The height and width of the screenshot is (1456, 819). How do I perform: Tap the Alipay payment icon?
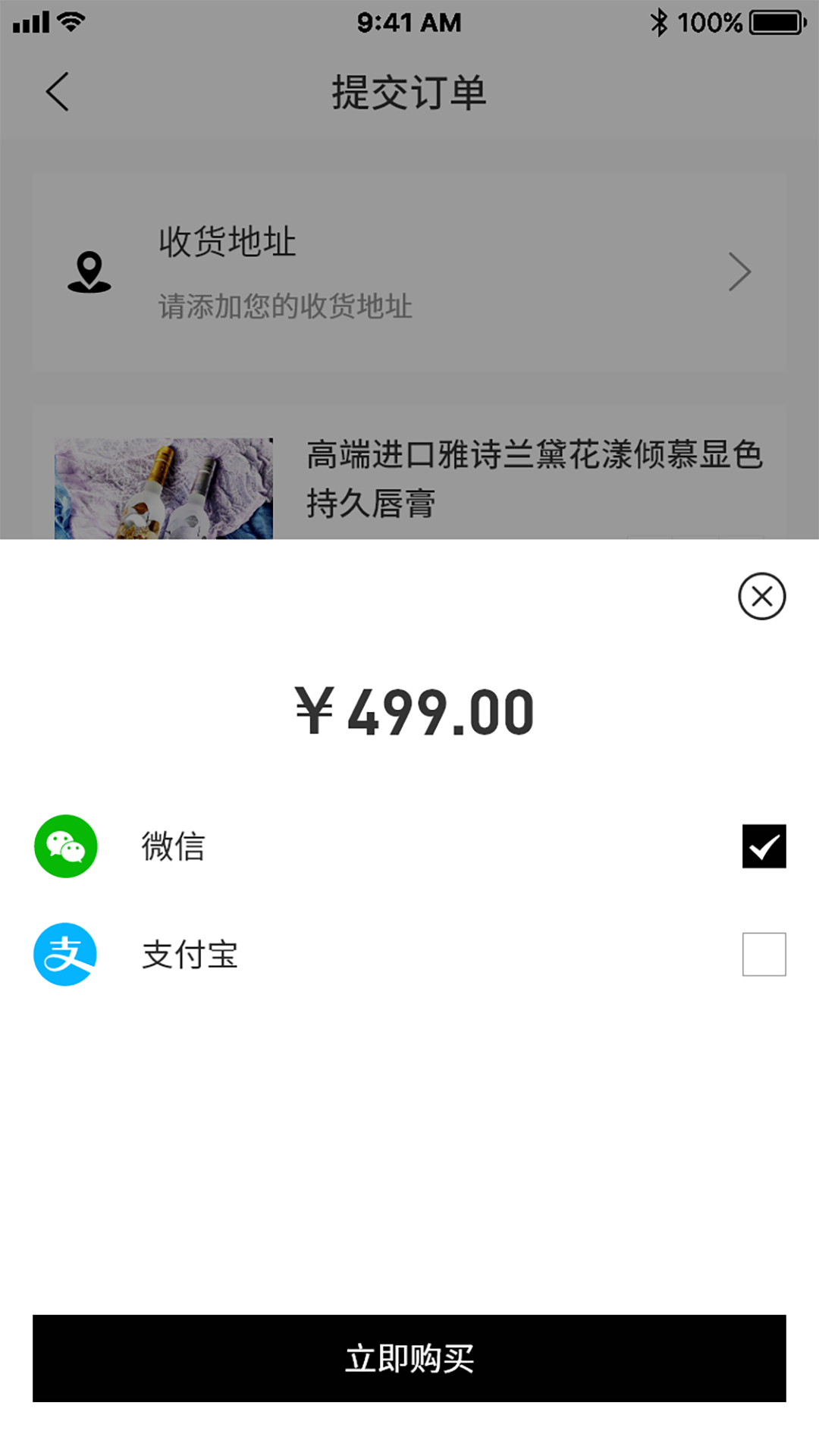tap(65, 954)
